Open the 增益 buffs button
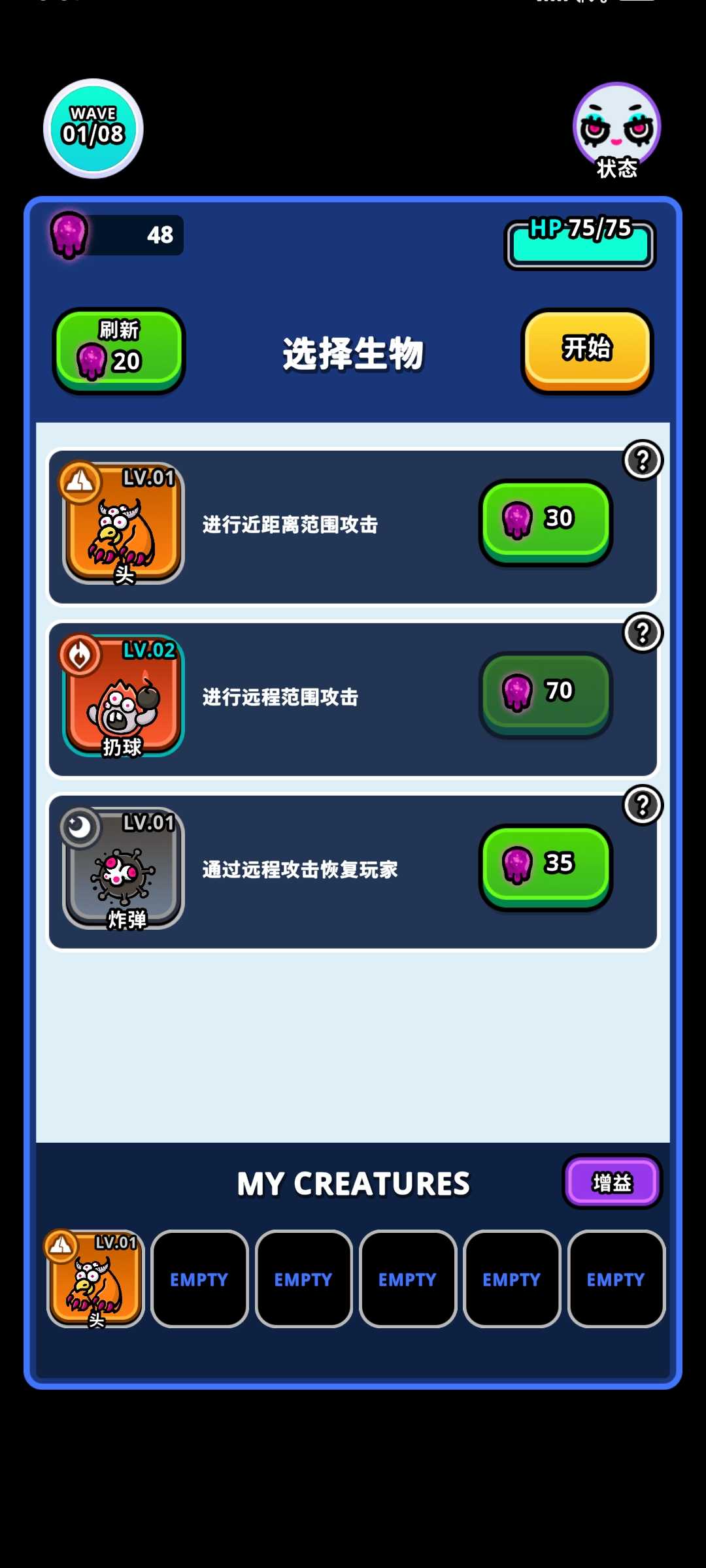The height and width of the screenshot is (1568, 706). [612, 1182]
